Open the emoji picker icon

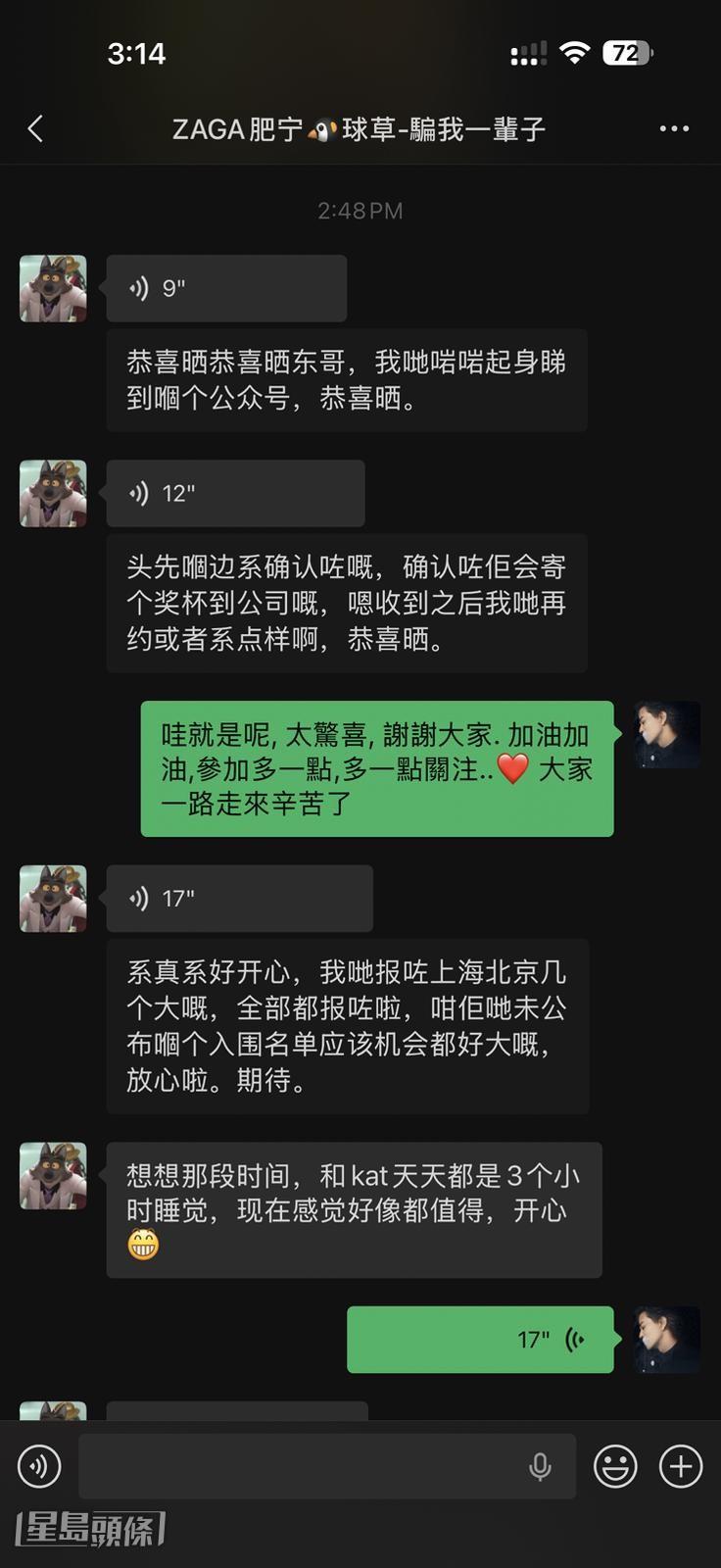pos(614,1467)
